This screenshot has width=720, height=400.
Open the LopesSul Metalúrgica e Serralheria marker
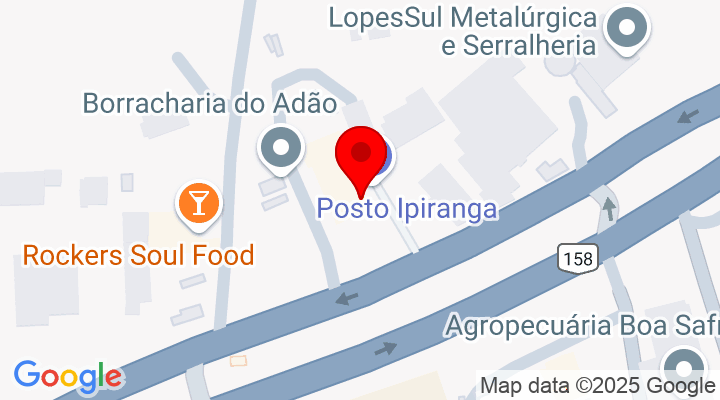pos(629,29)
